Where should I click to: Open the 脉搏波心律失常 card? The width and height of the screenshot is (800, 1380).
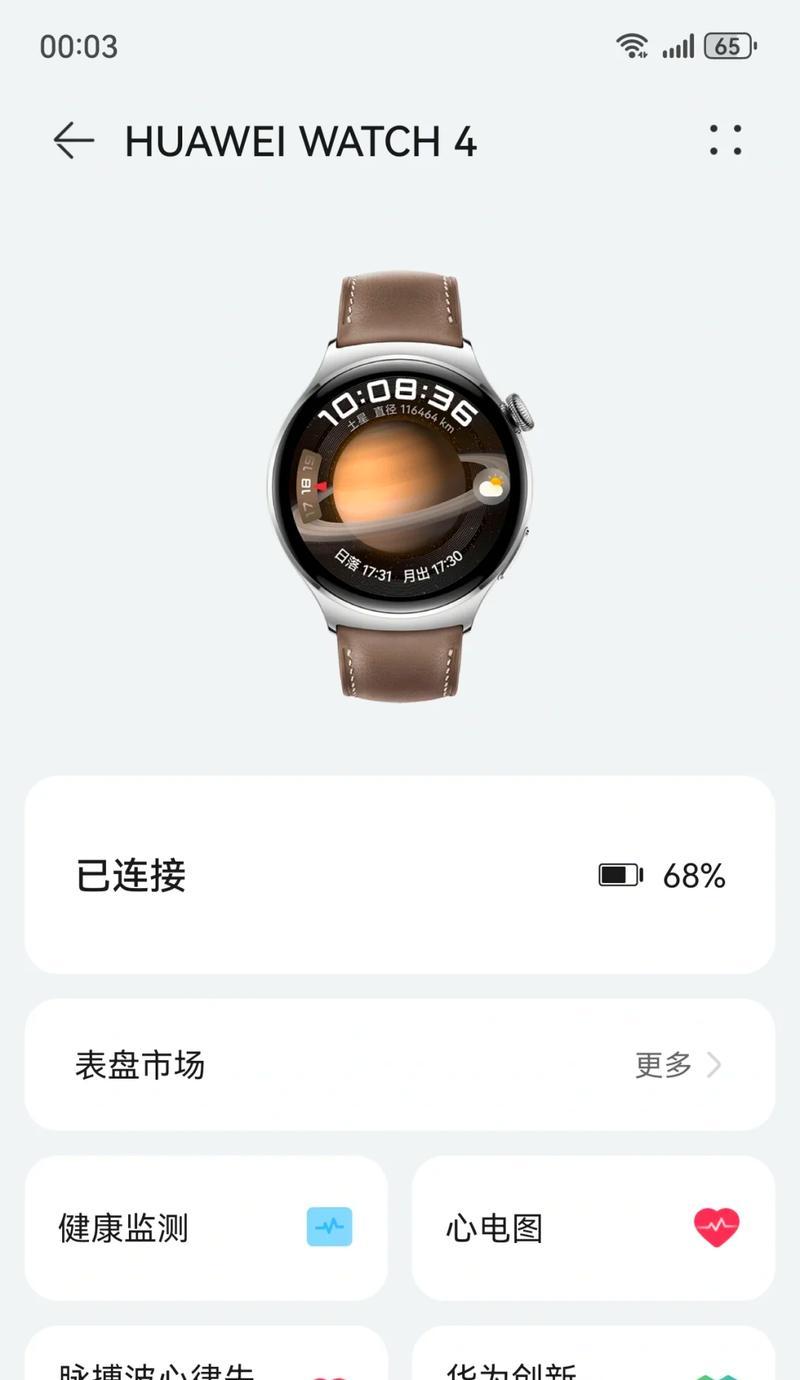click(x=205, y=1358)
